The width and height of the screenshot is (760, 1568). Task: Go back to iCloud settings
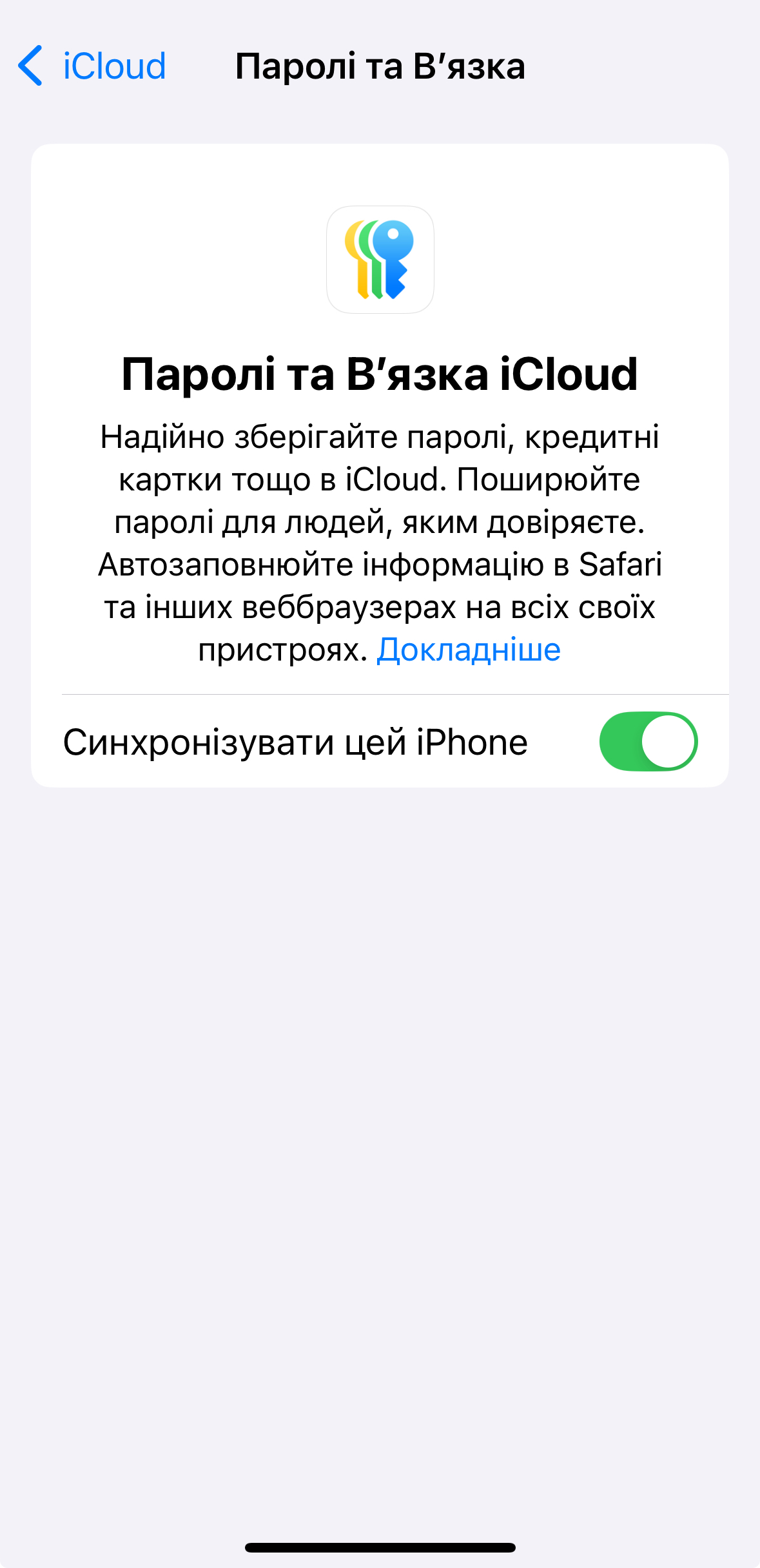point(92,66)
